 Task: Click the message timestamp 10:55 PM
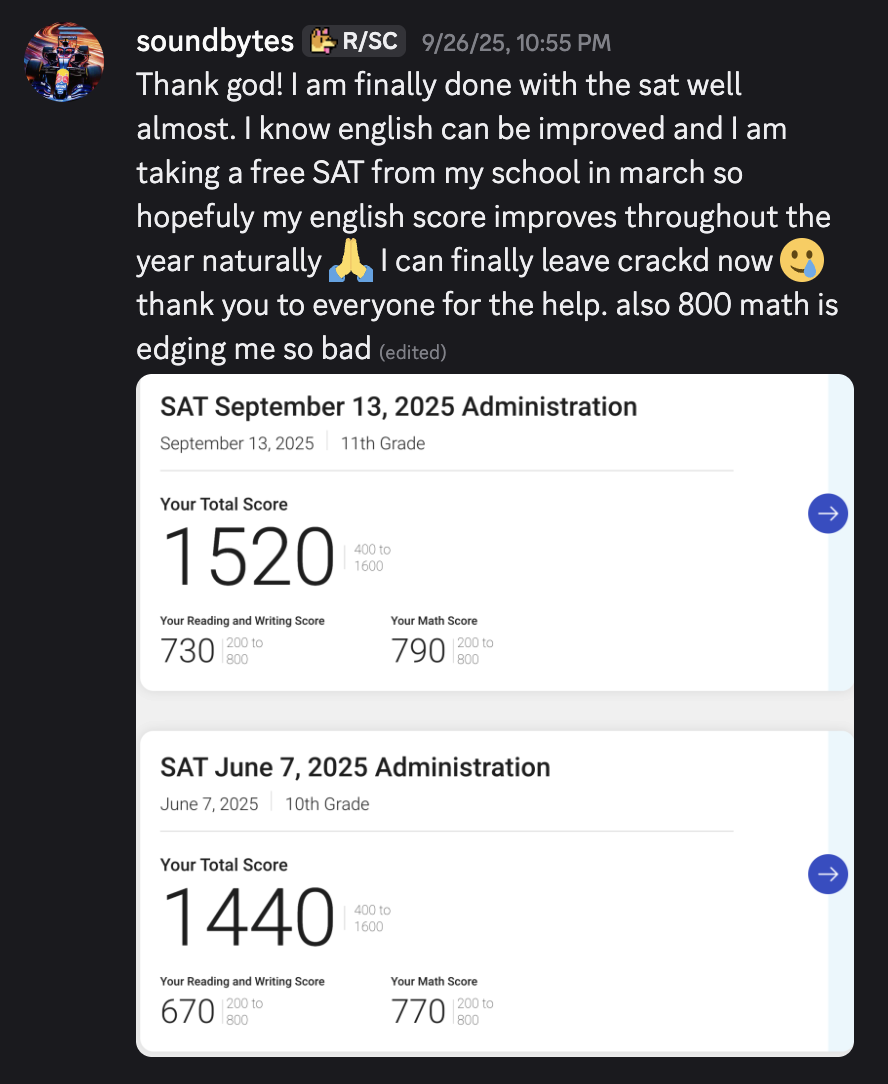tap(517, 42)
